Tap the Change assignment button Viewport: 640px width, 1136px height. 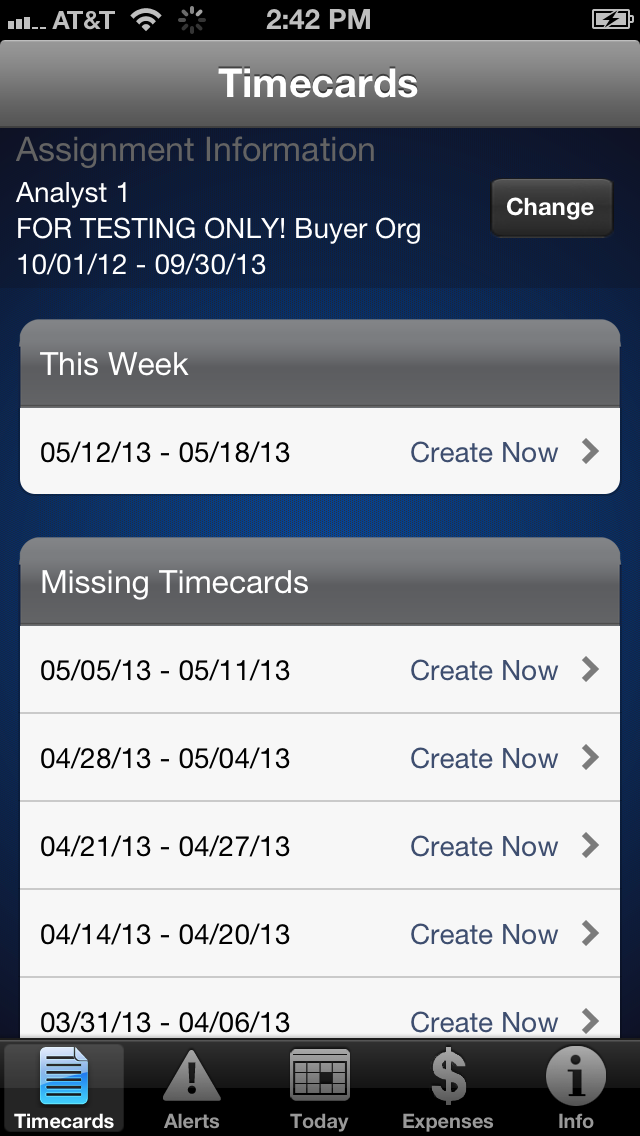(551, 207)
